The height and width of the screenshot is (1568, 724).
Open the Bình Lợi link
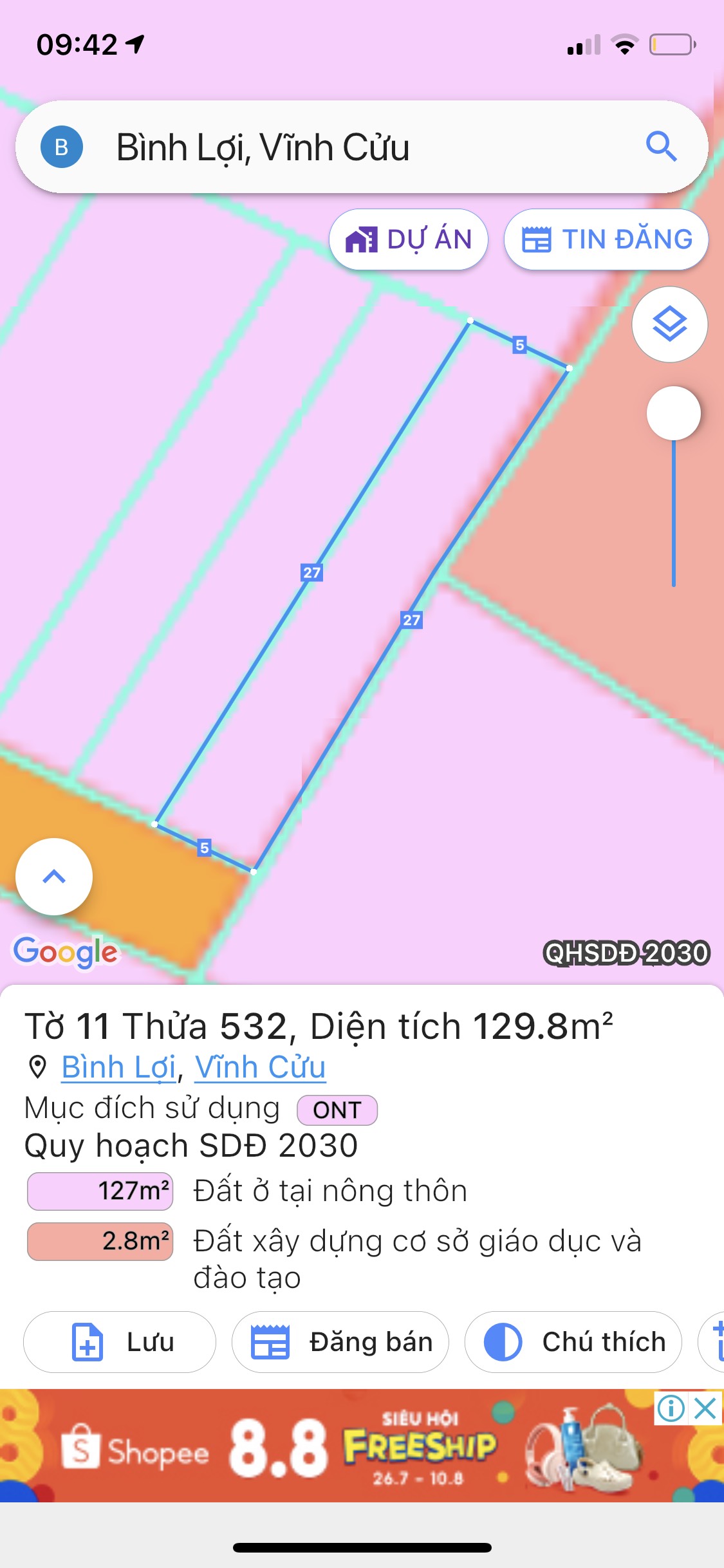pyautogui.click(x=118, y=1067)
